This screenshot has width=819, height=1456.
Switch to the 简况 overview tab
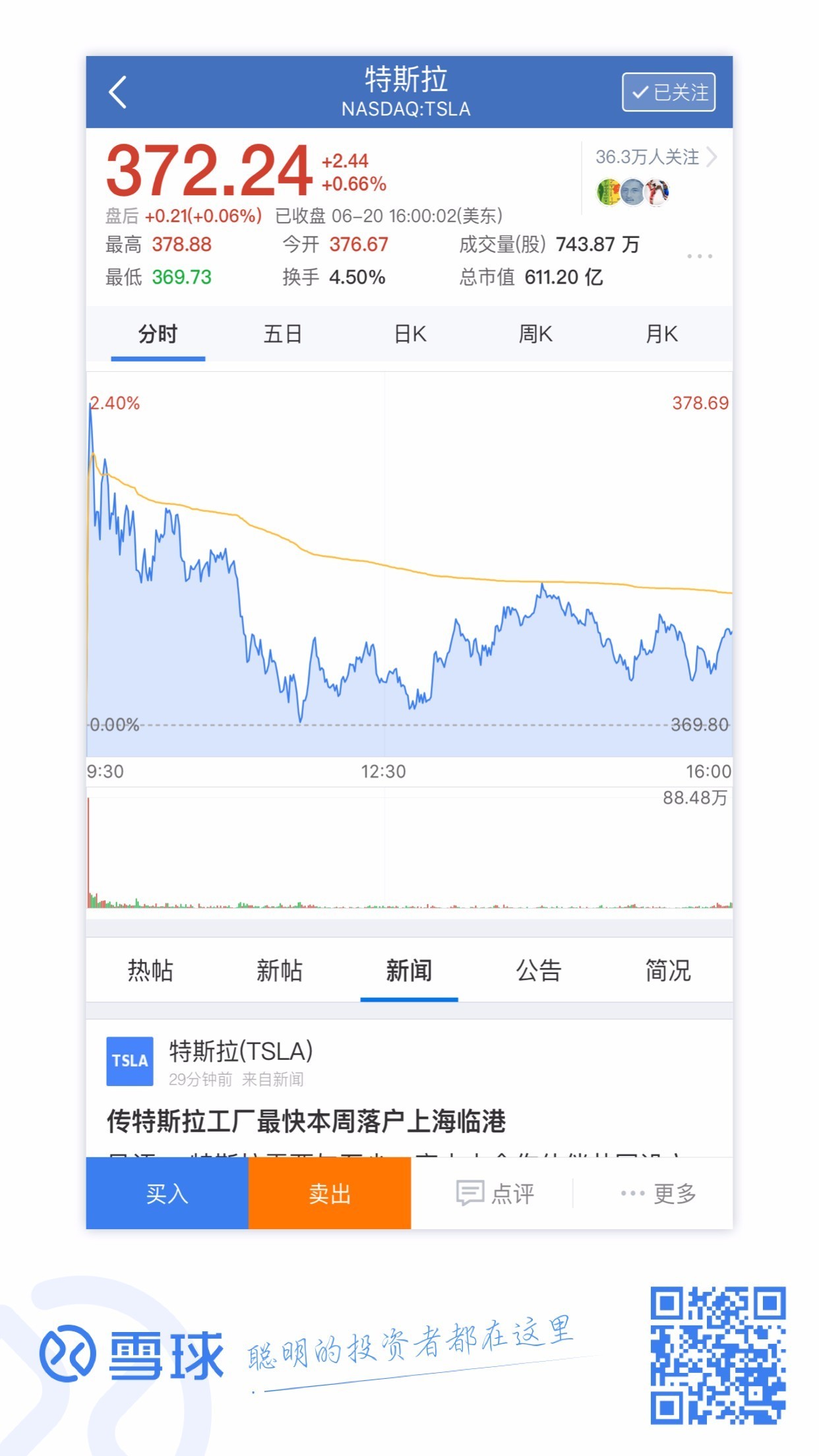point(666,971)
